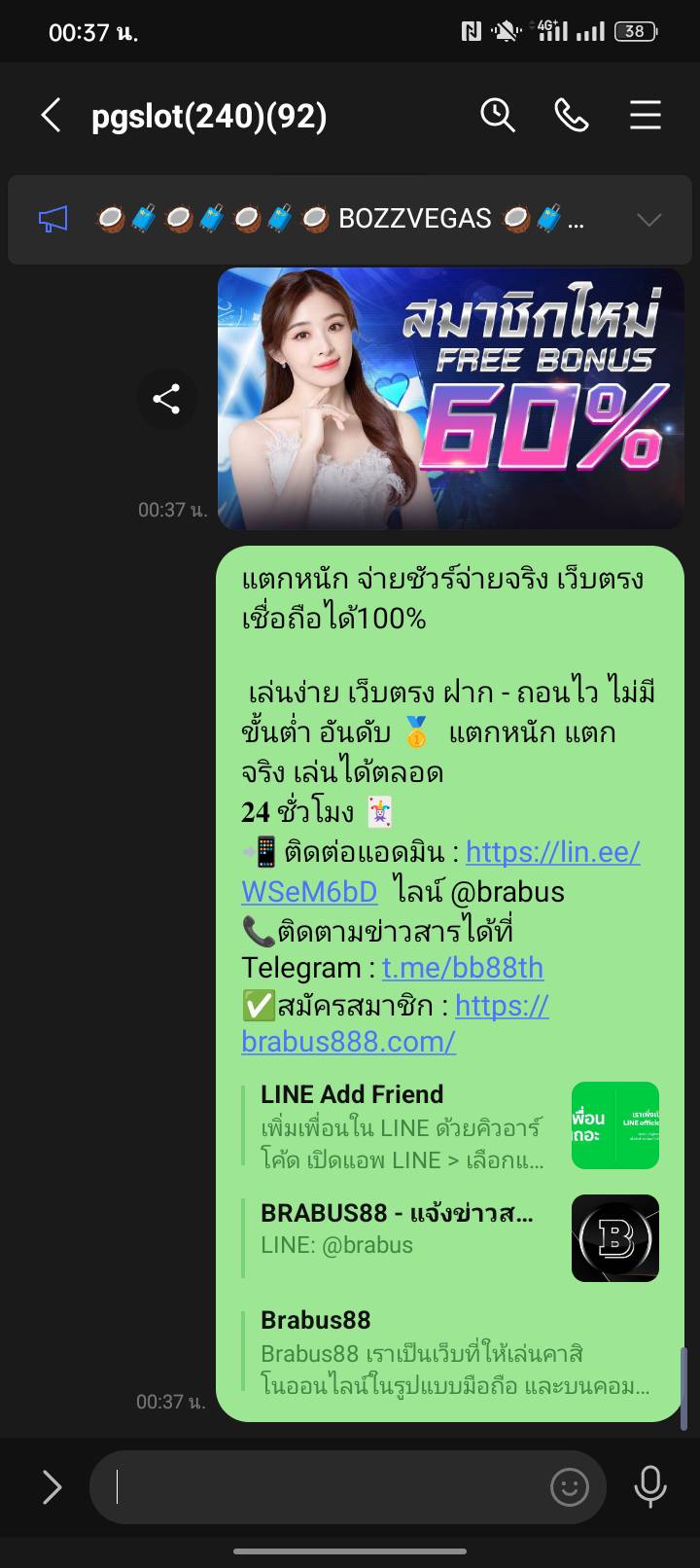Open the t.me/bb88th Telegram link
Image resolution: width=700 pixels, height=1568 pixels.
[462, 968]
